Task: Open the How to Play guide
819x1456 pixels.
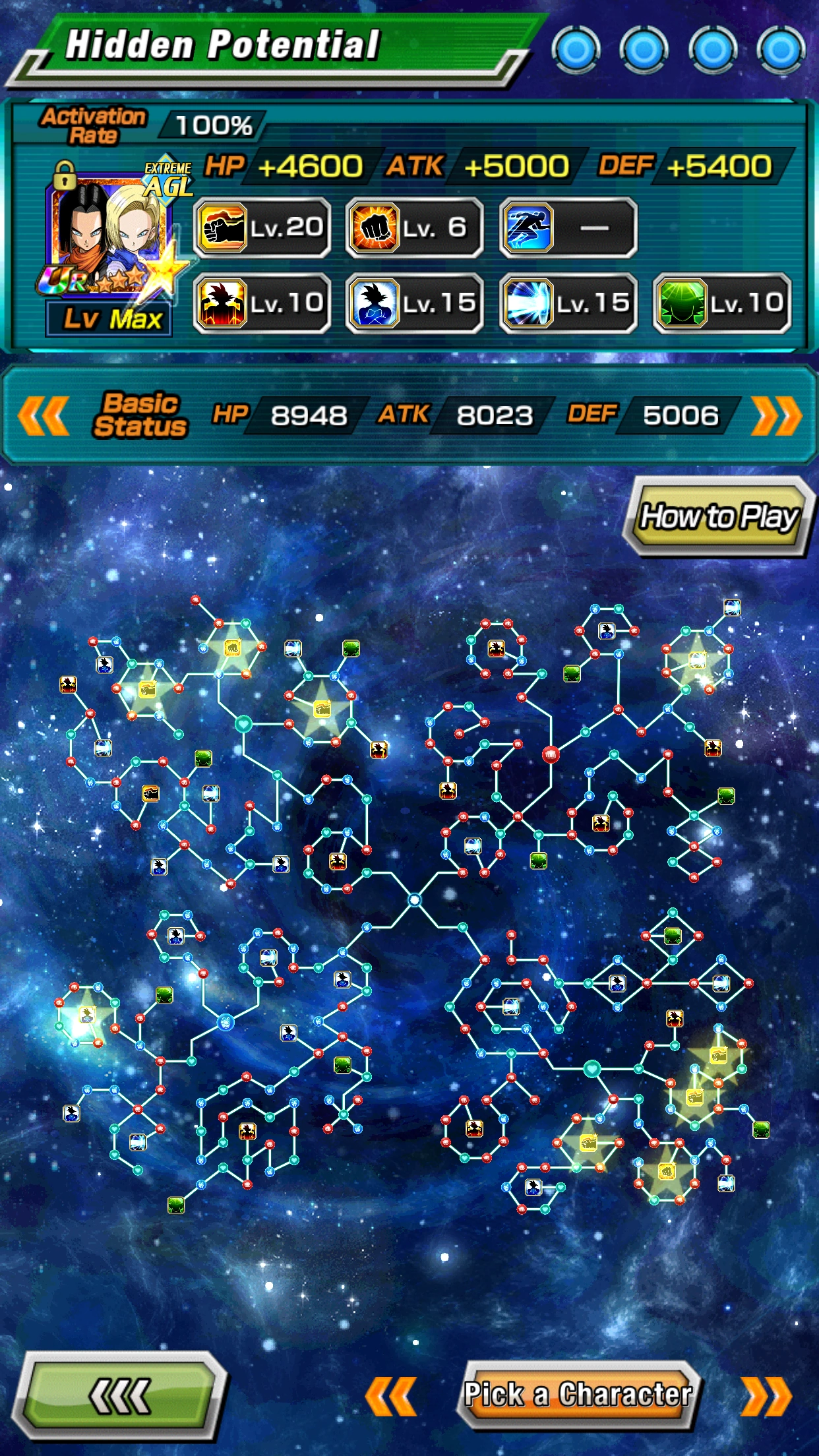Action: (x=719, y=516)
